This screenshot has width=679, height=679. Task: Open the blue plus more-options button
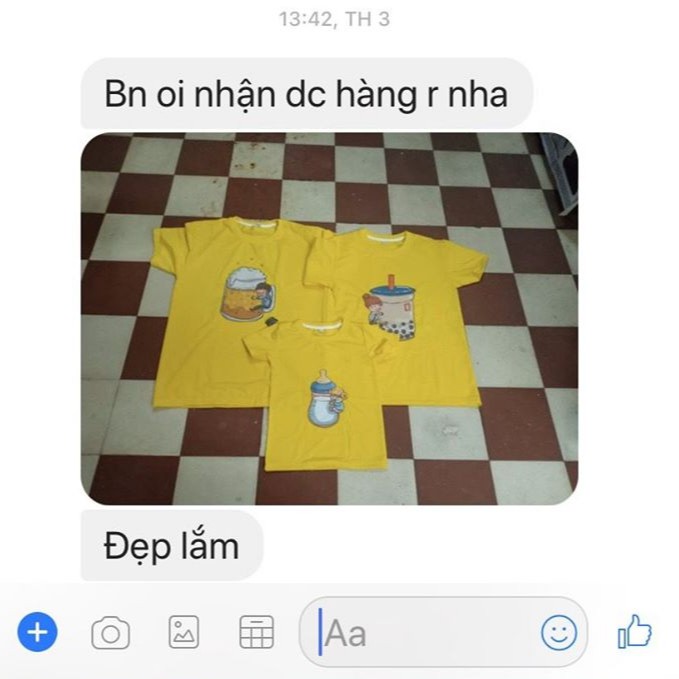click(x=37, y=632)
